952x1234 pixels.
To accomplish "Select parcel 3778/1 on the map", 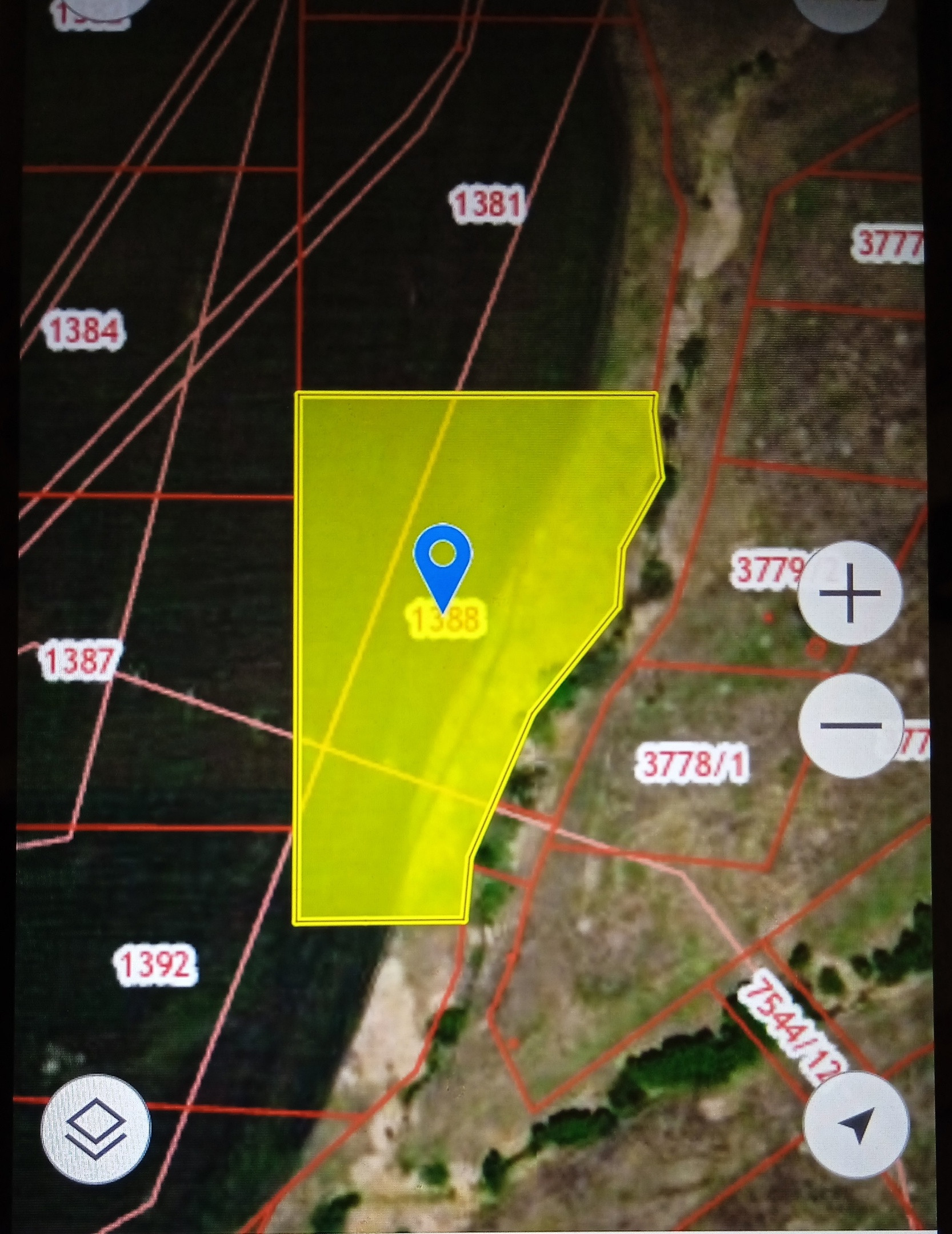I will (x=694, y=764).
